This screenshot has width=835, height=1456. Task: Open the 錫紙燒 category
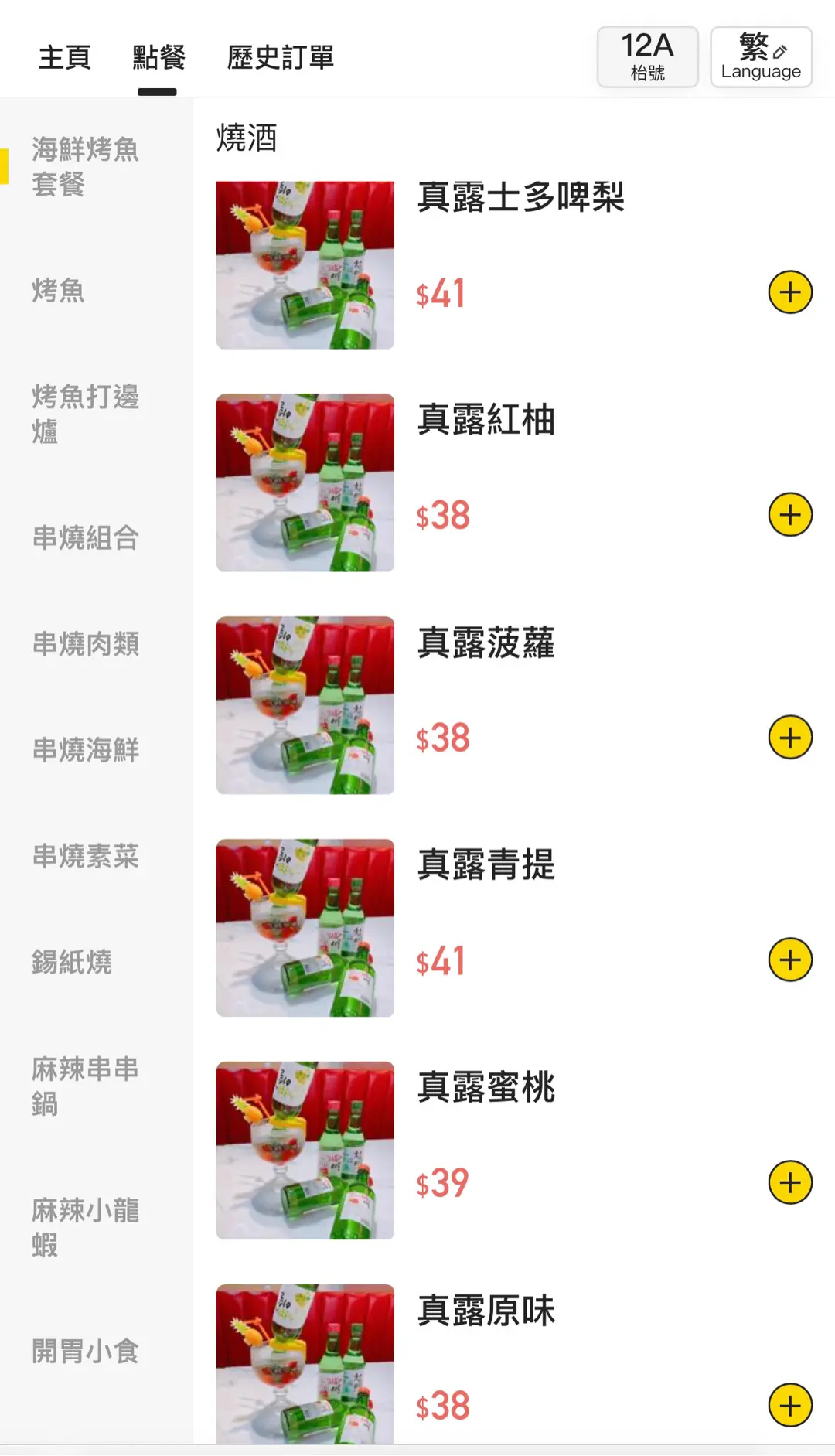[72, 962]
